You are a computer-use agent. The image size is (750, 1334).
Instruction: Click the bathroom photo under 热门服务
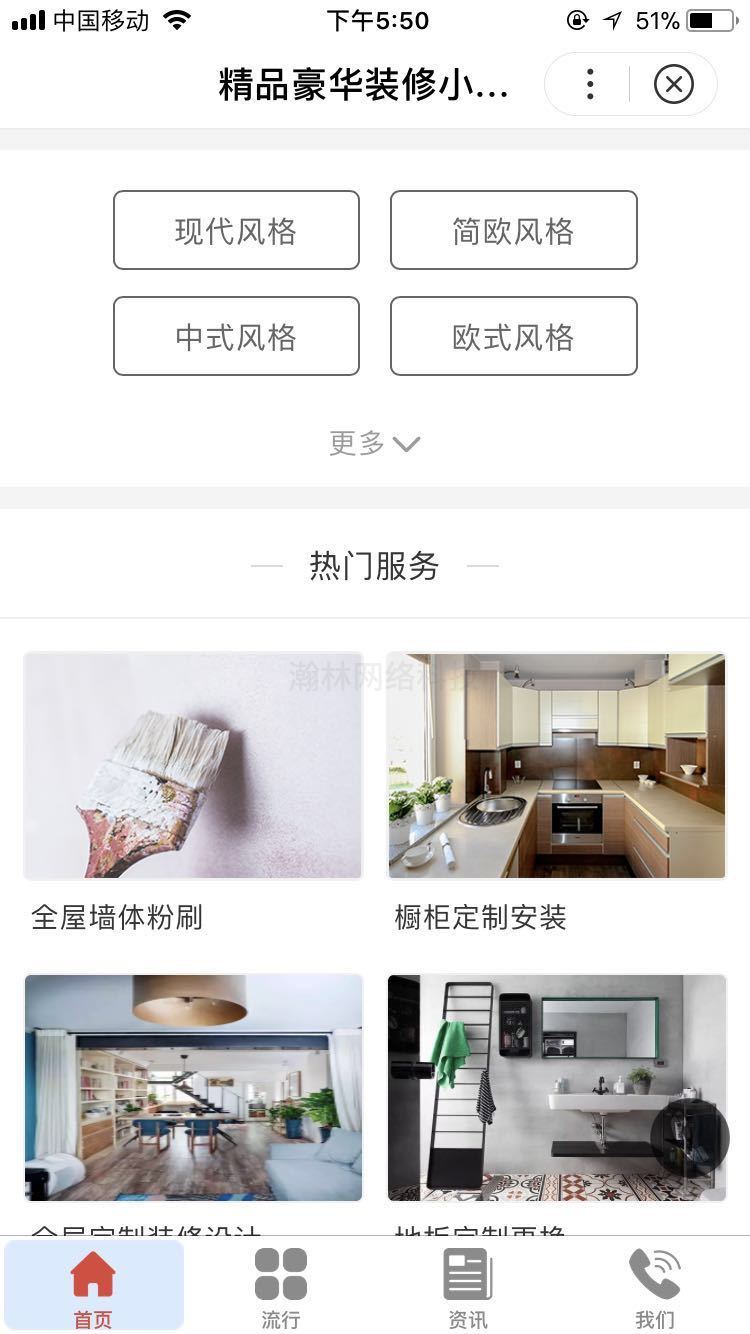click(x=556, y=1087)
